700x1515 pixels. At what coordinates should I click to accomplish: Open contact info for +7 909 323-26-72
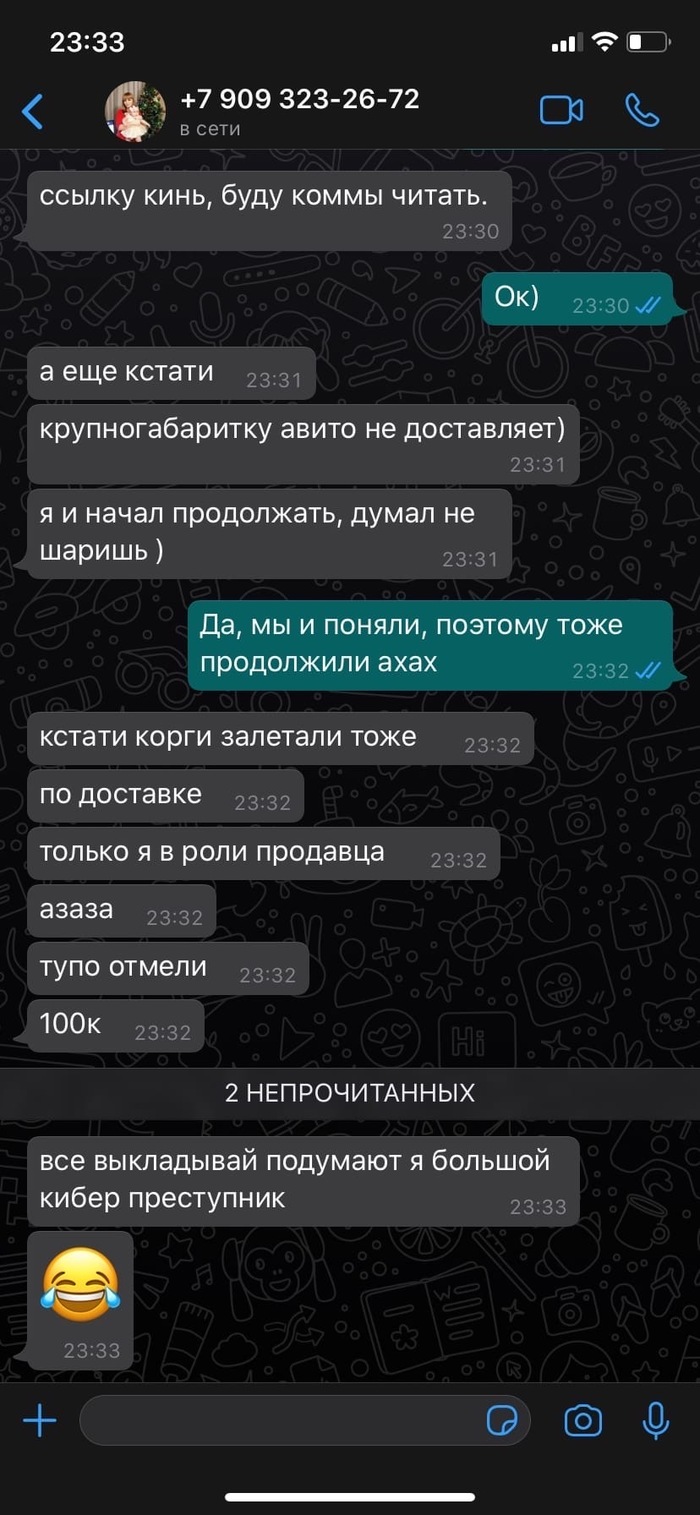(x=300, y=100)
